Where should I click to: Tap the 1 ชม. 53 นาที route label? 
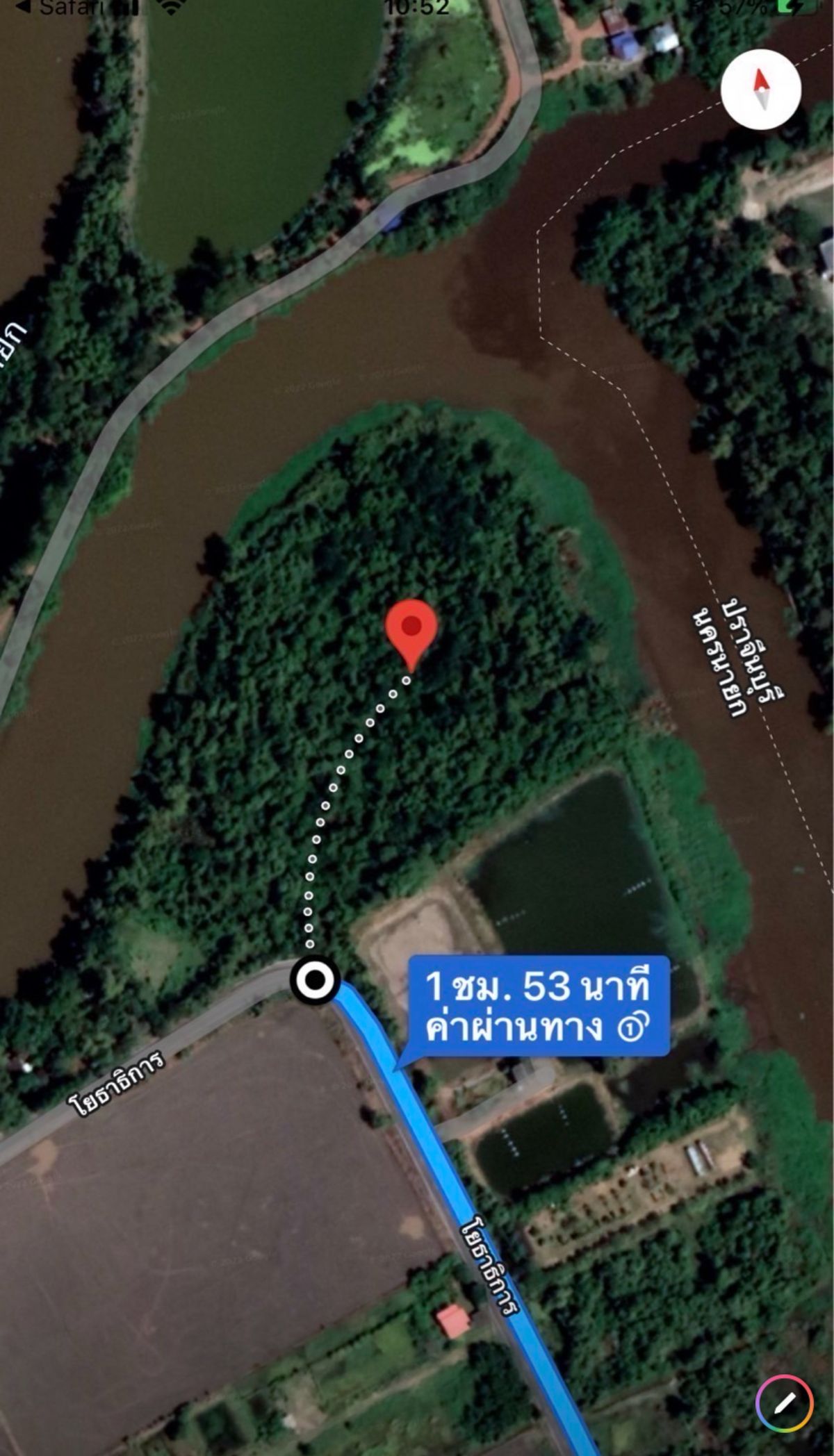coord(539,1006)
